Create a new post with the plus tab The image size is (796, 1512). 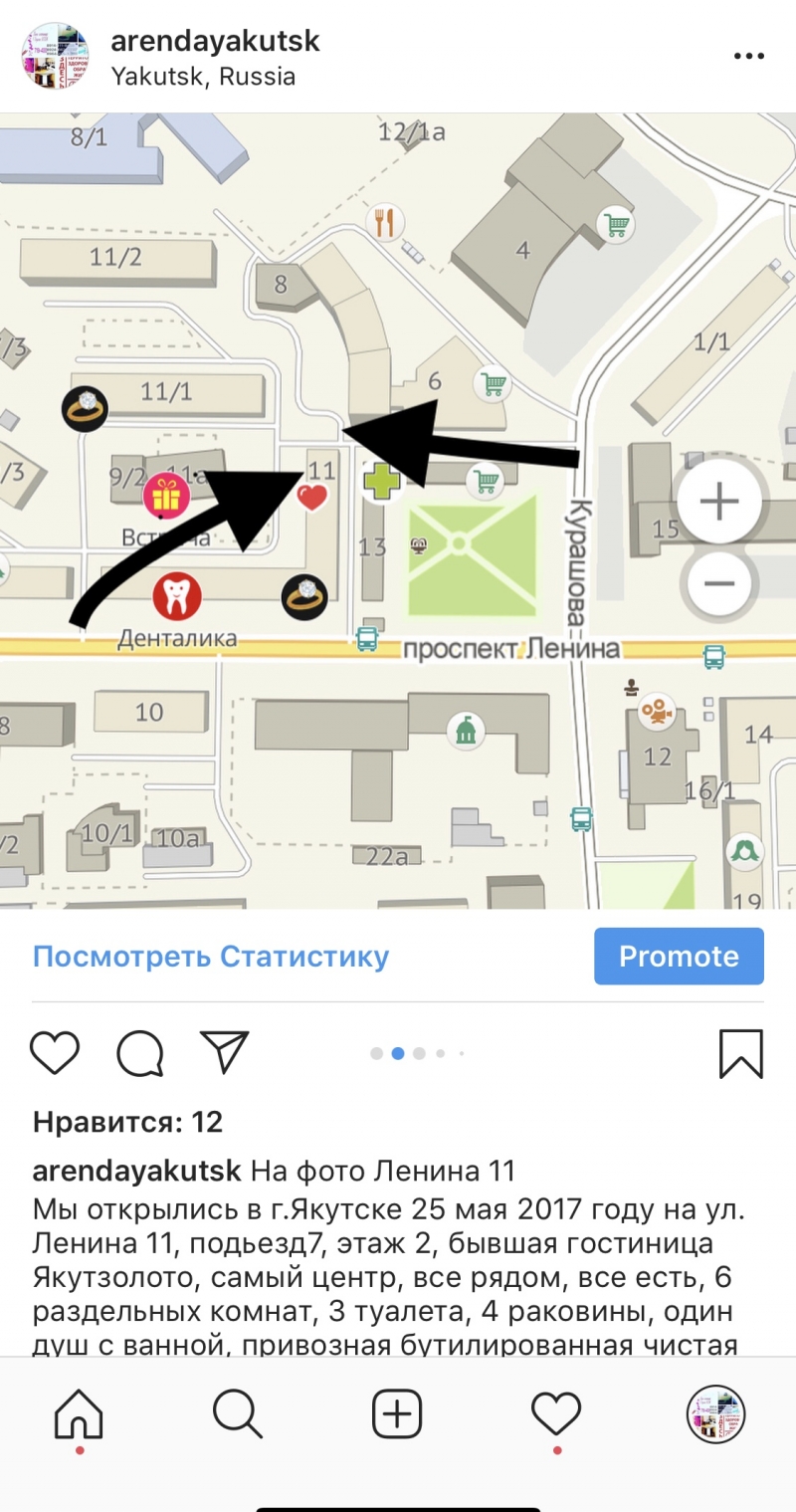397,1413
